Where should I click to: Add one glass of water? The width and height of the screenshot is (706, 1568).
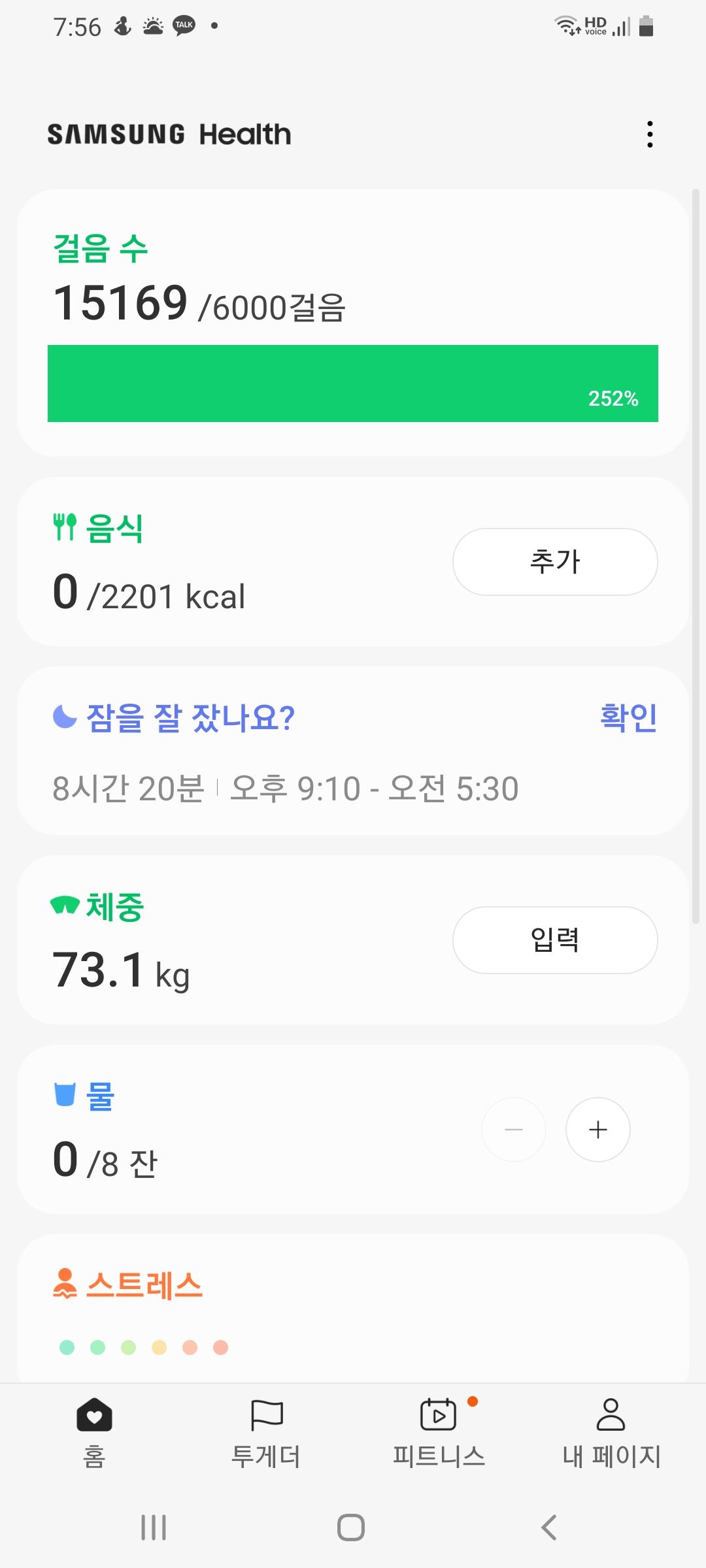point(597,1130)
